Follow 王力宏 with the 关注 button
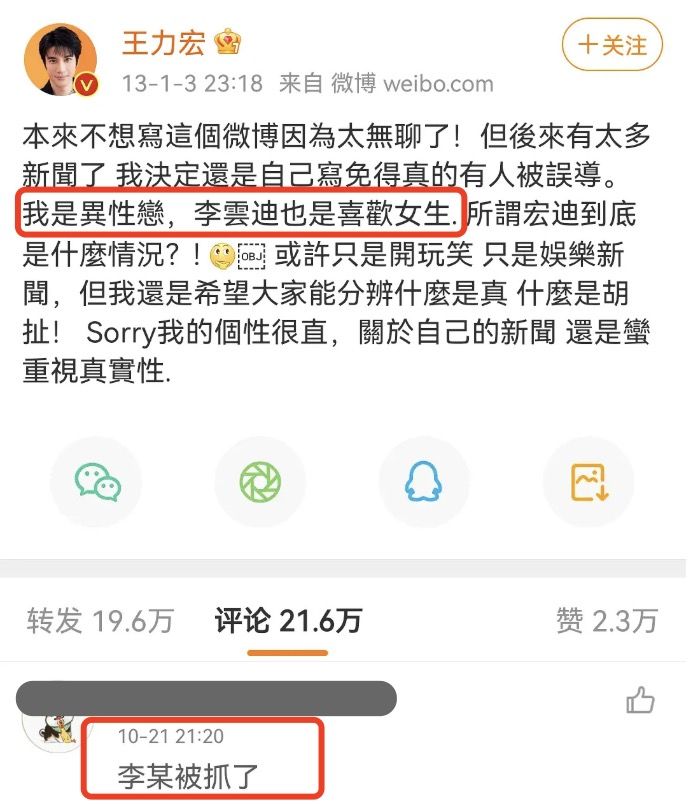 coord(613,46)
